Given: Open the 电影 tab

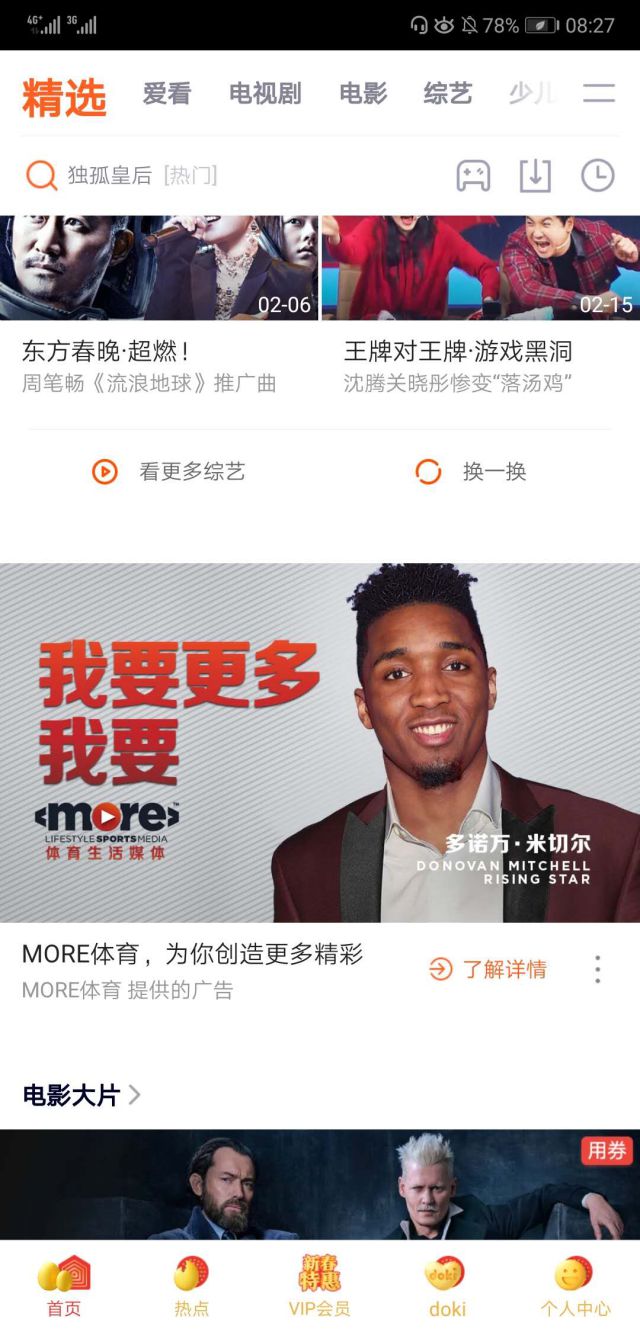Looking at the screenshot, I should click(363, 94).
